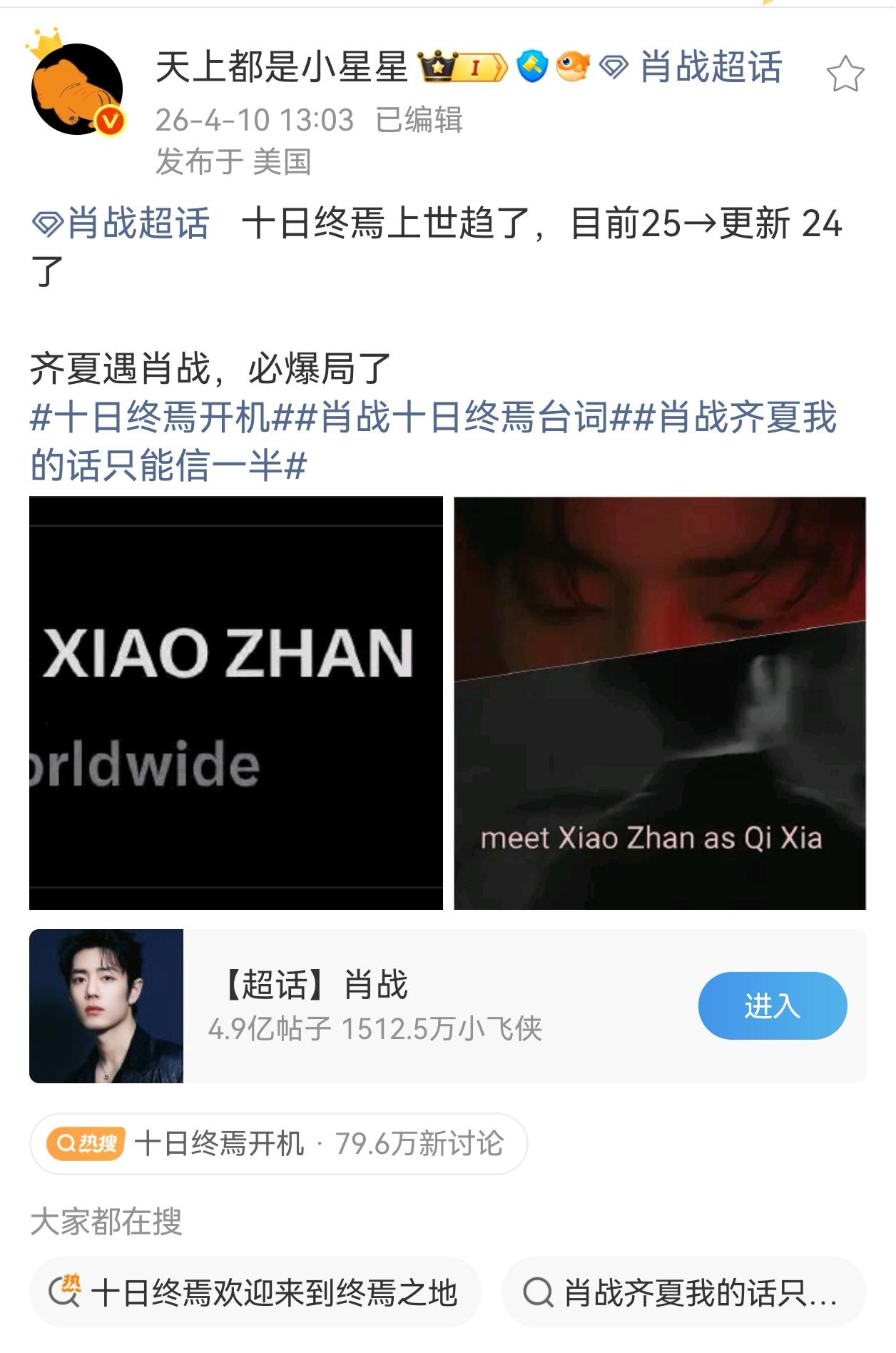Click the pufferfish fan badge icon
The height and width of the screenshot is (1353, 896).
tap(571, 68)
